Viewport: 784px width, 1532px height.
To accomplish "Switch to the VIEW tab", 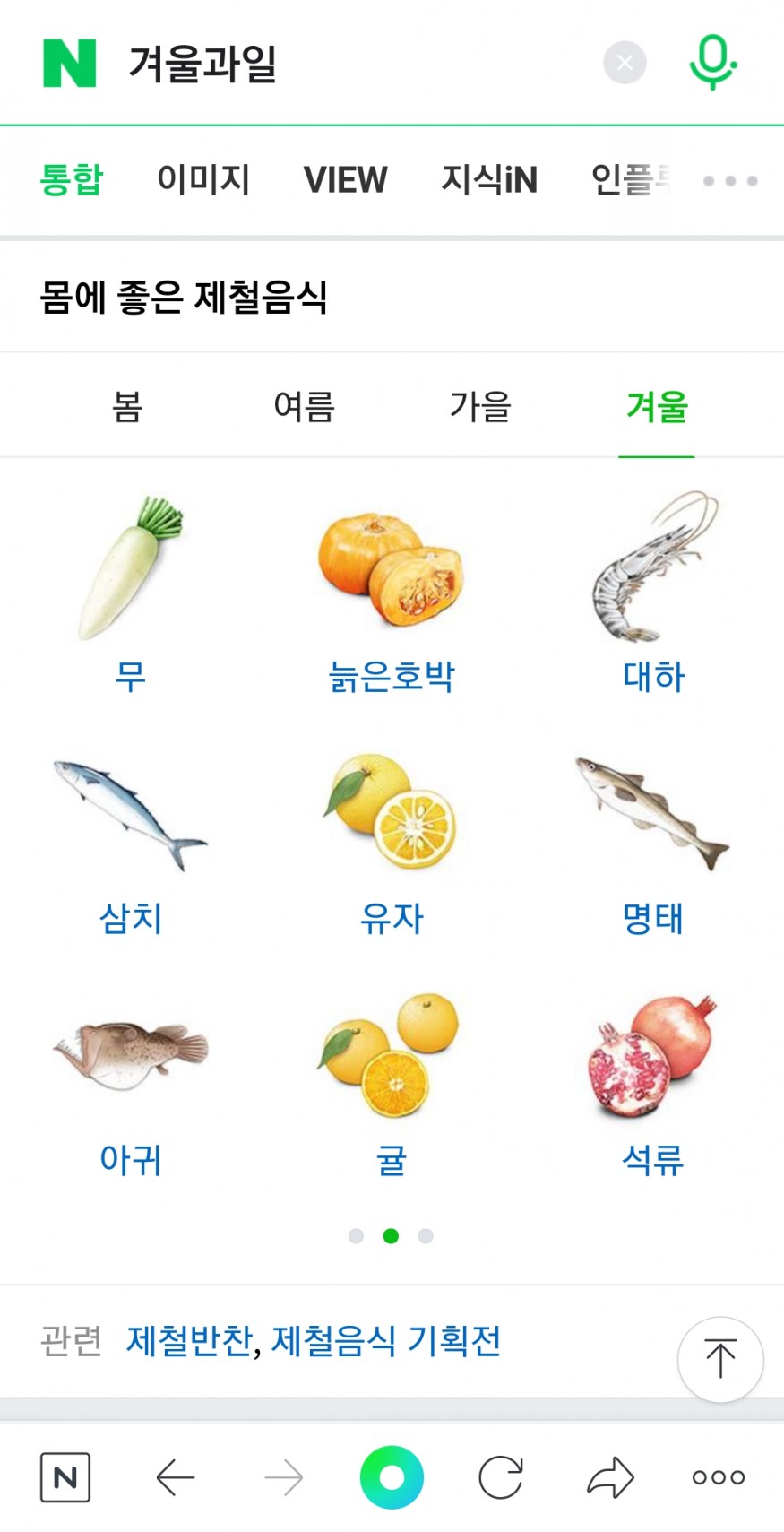I will pos(345,180).
